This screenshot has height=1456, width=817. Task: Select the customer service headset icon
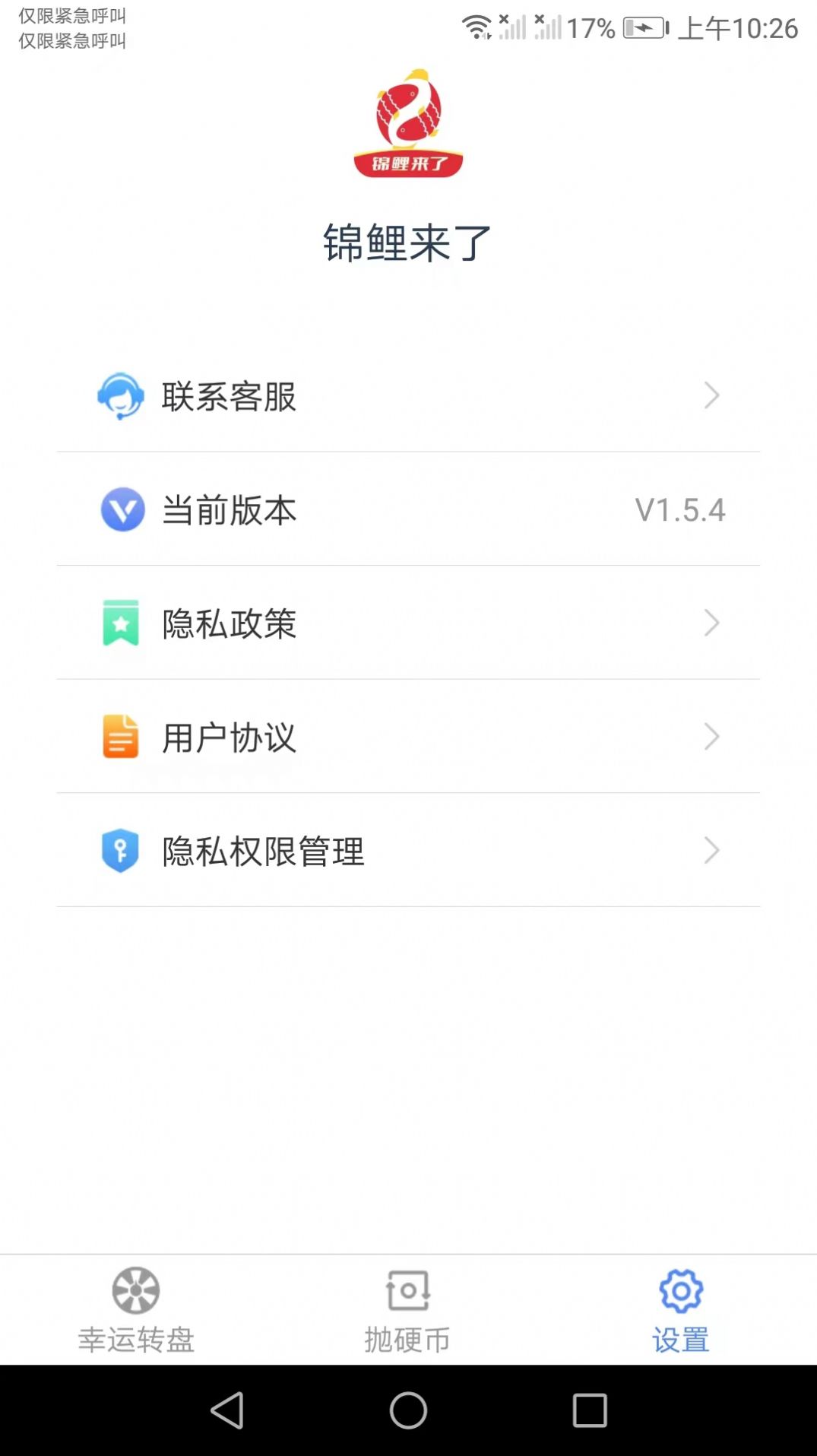[120, 395]
